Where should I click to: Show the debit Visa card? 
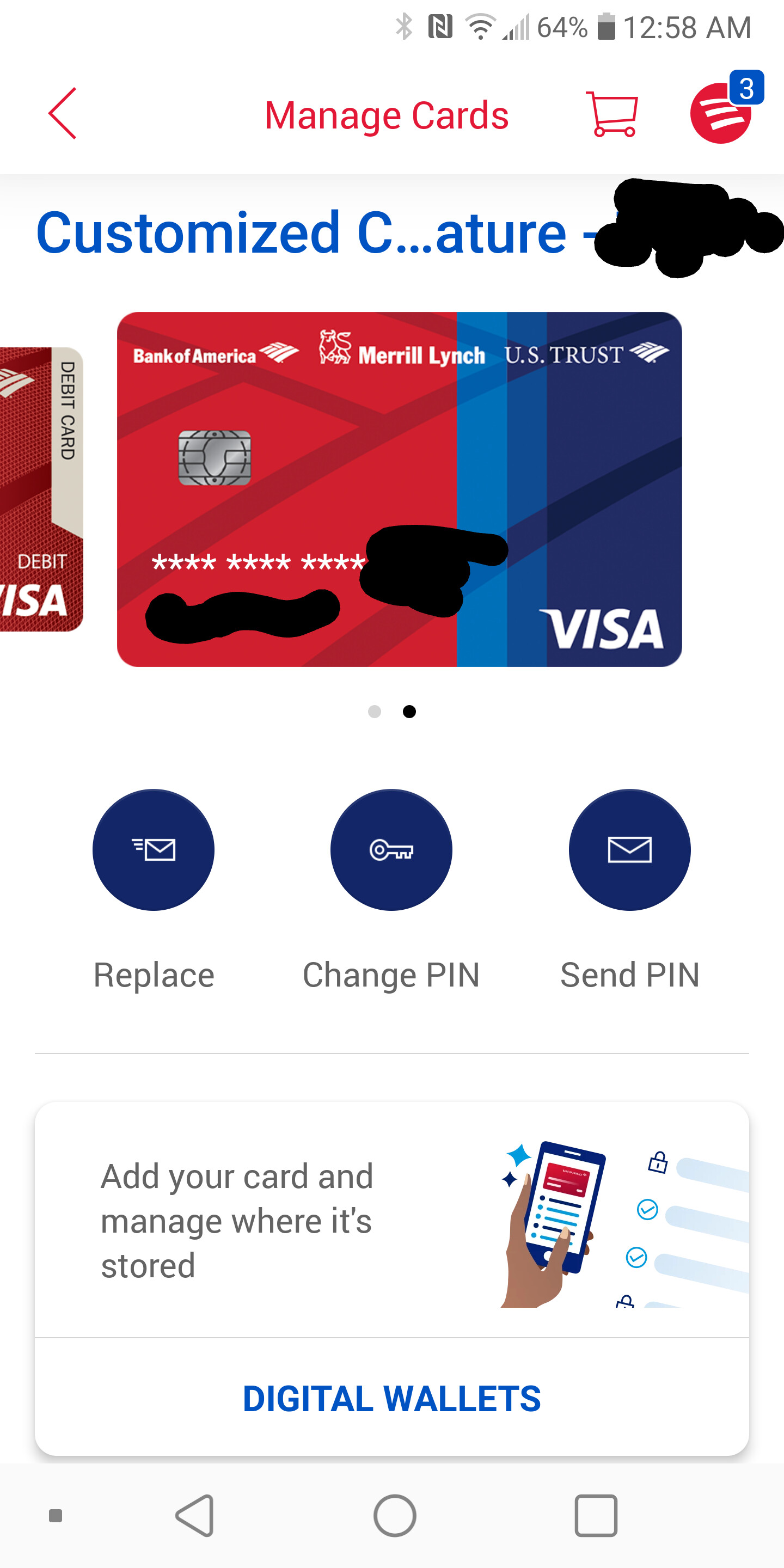pos(40,489)
